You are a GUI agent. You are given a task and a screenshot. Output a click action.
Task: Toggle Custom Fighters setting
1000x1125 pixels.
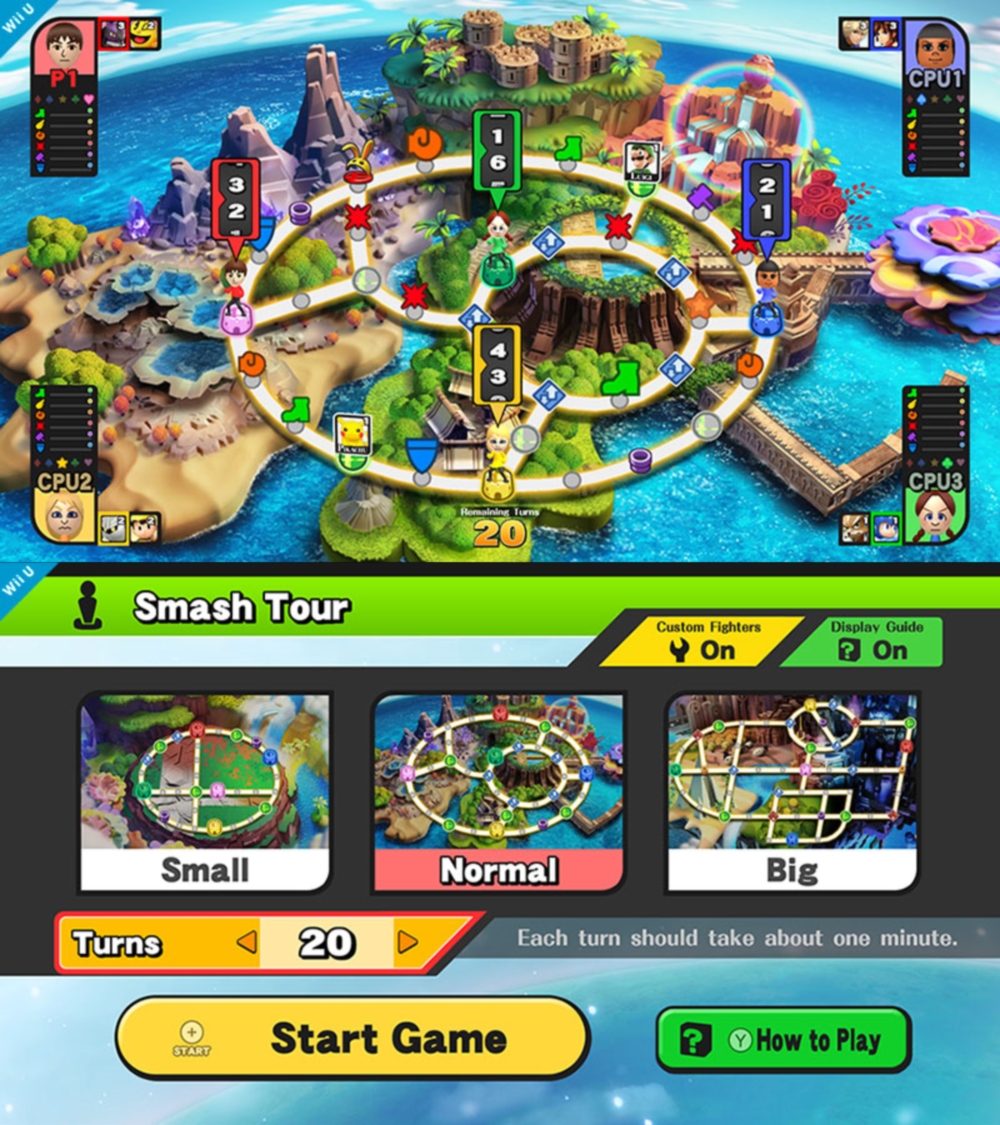tap(709, 641)
